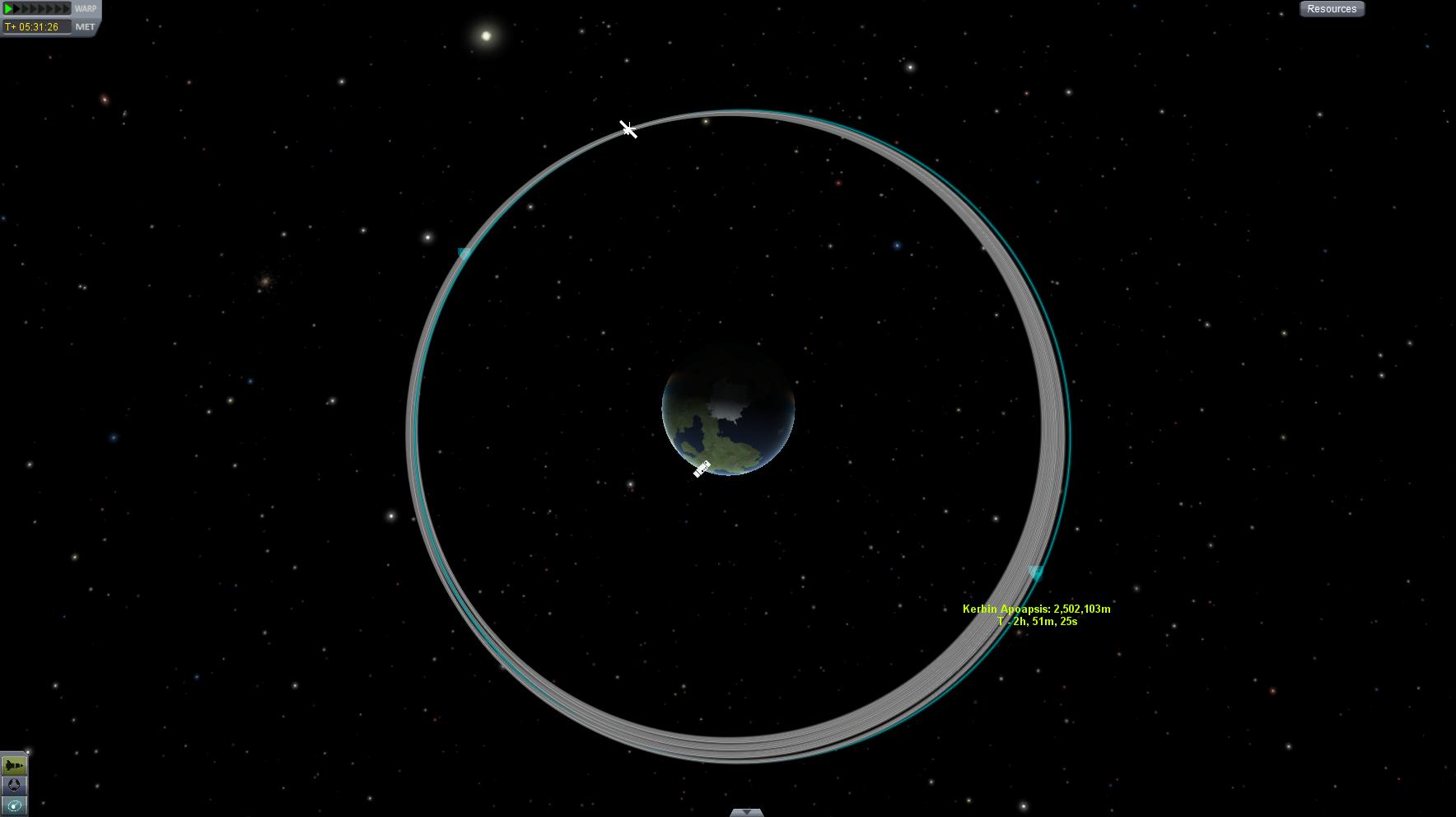Toggle the orbital map view button
Screen dimensions: 1456x817
click(x=14, y=805)
